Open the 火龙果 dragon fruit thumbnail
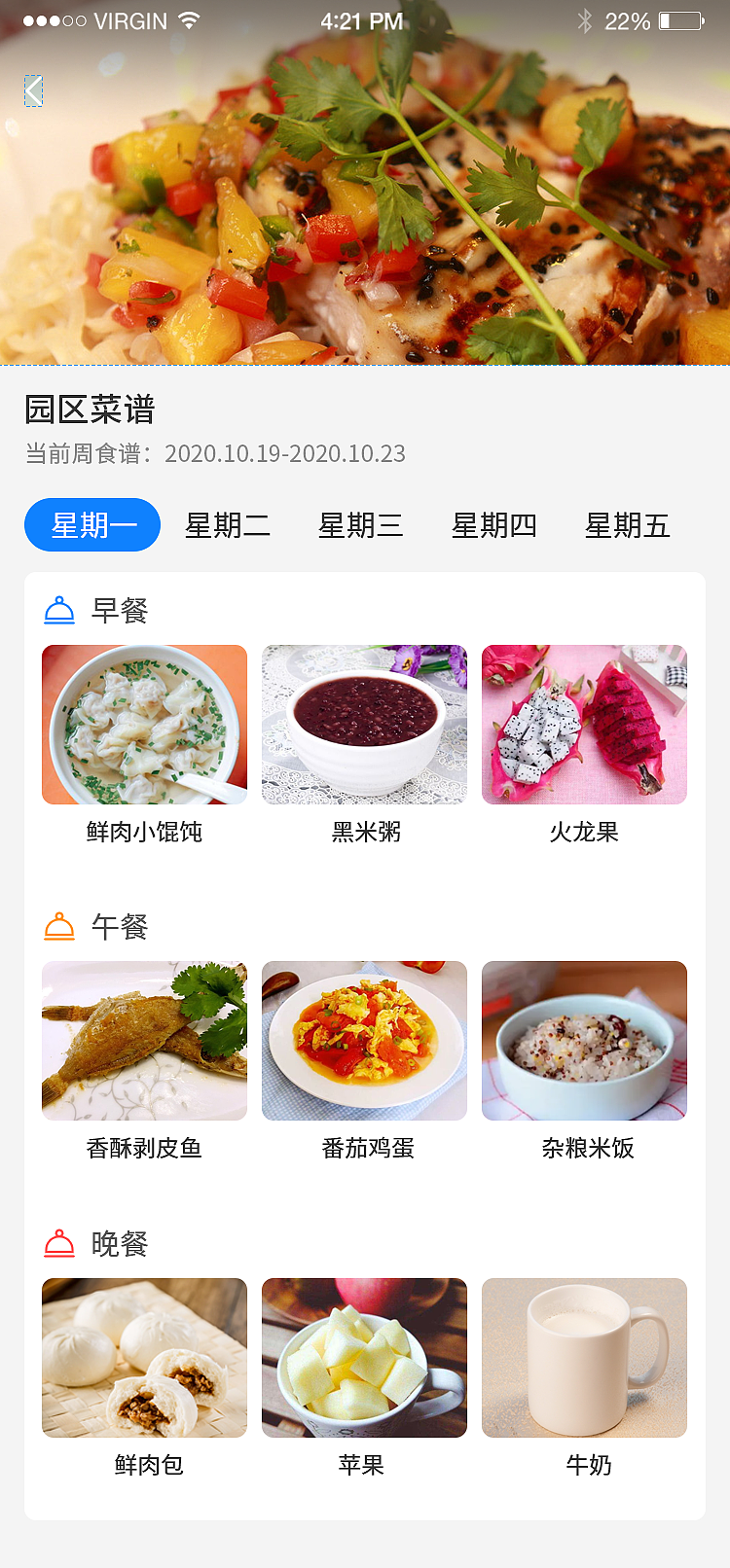730x1568 pixels. [x=583, y=724]
